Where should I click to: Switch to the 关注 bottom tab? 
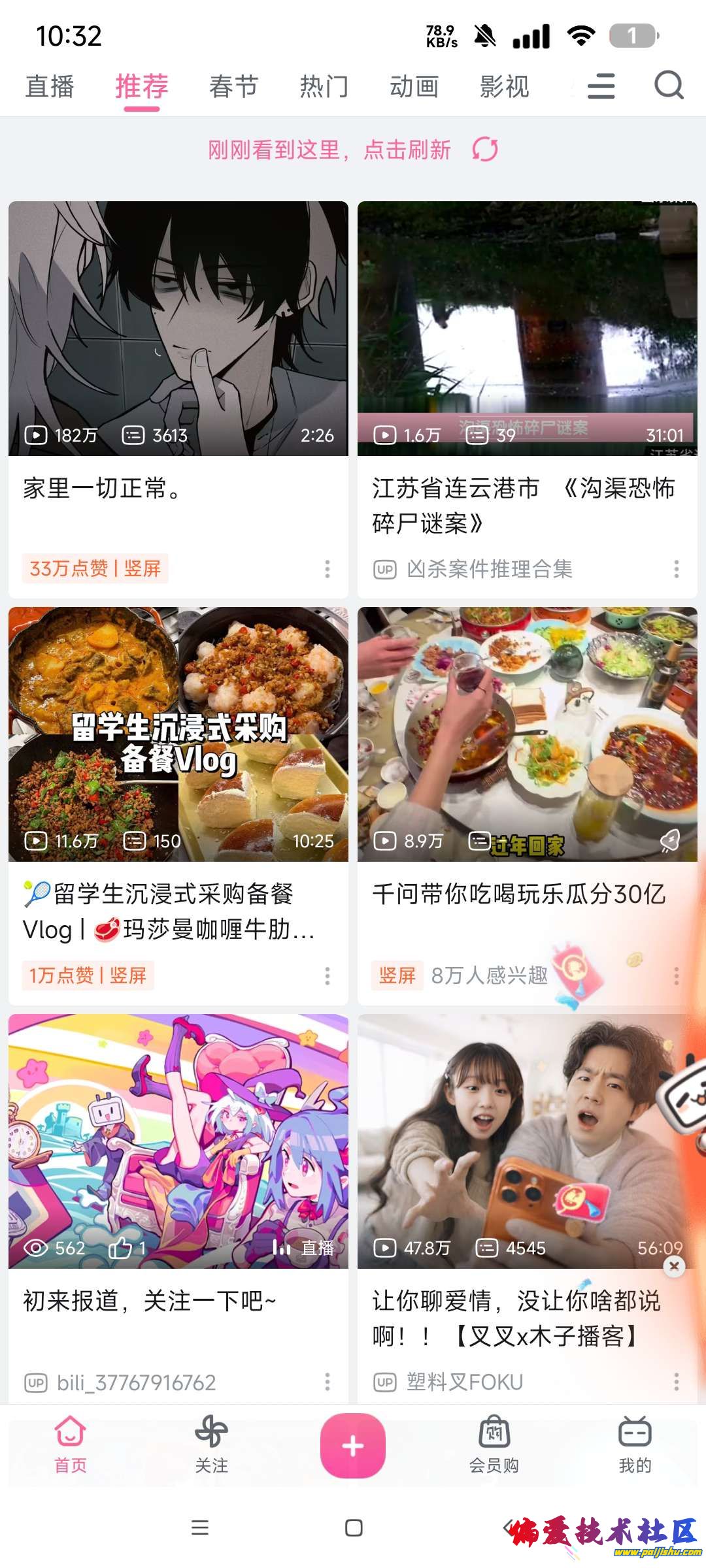pos(211,1446)
